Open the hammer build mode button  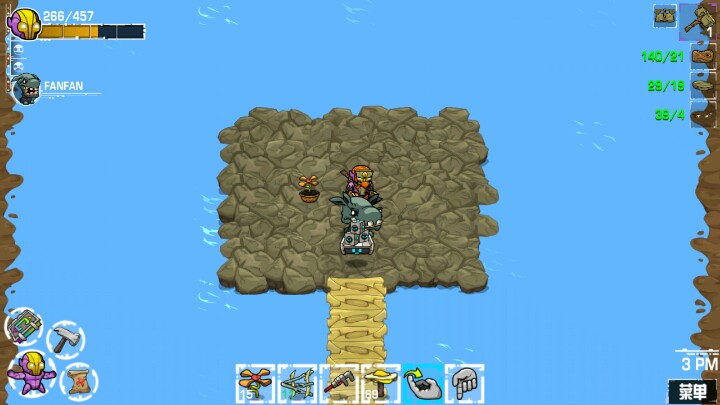click(66, 340)
